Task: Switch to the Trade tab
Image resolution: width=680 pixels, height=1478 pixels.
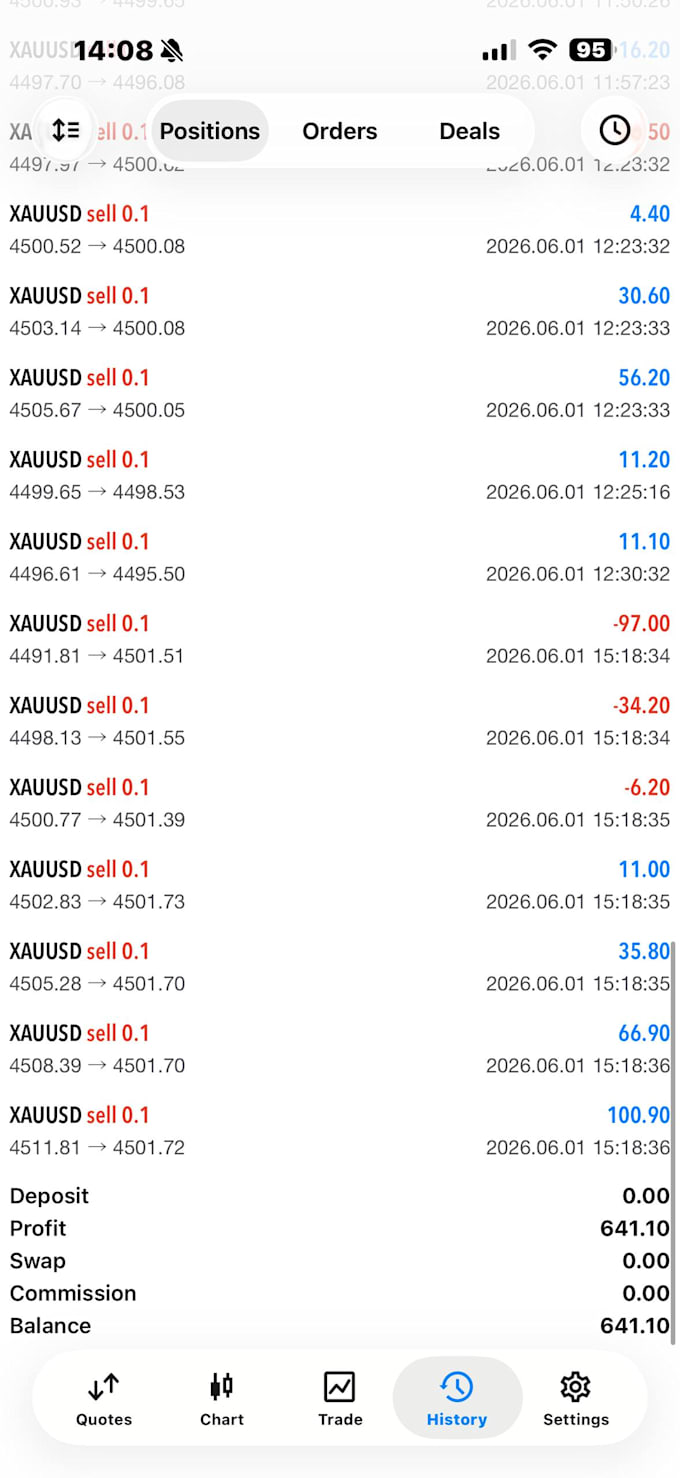Action: pos(340,1398)
